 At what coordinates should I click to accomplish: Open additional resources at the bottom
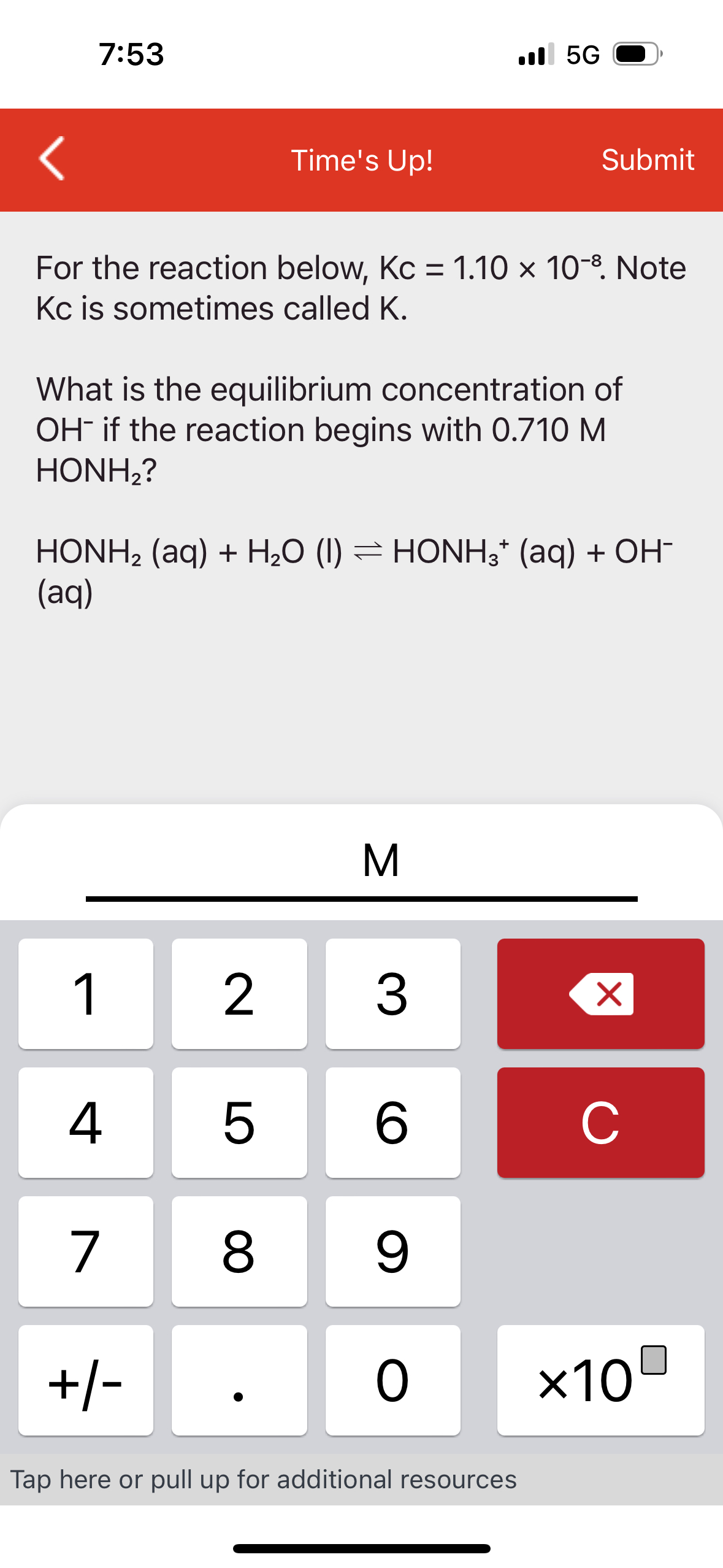(264, 1479)
